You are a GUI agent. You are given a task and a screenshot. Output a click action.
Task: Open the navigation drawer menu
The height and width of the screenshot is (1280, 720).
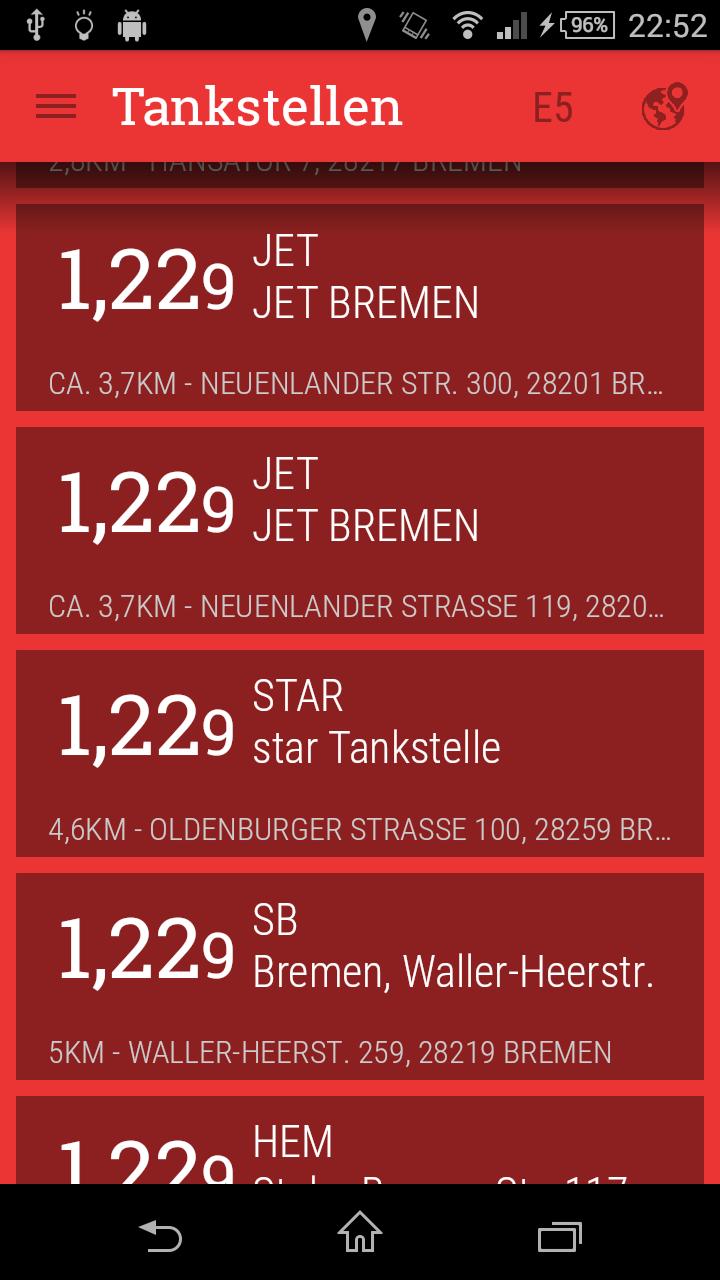pos(56,107)
